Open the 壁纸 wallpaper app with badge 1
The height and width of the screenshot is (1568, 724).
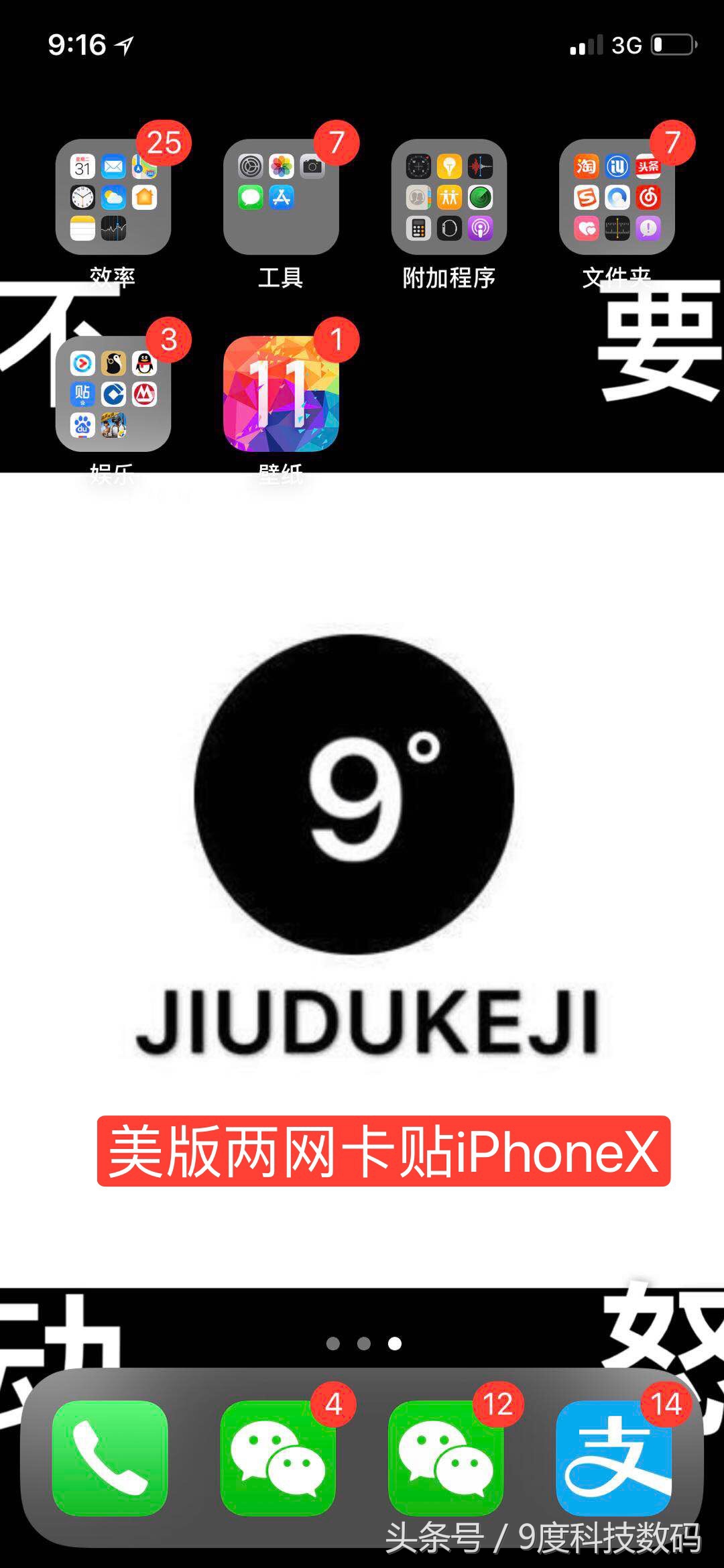tap(282, 392)
